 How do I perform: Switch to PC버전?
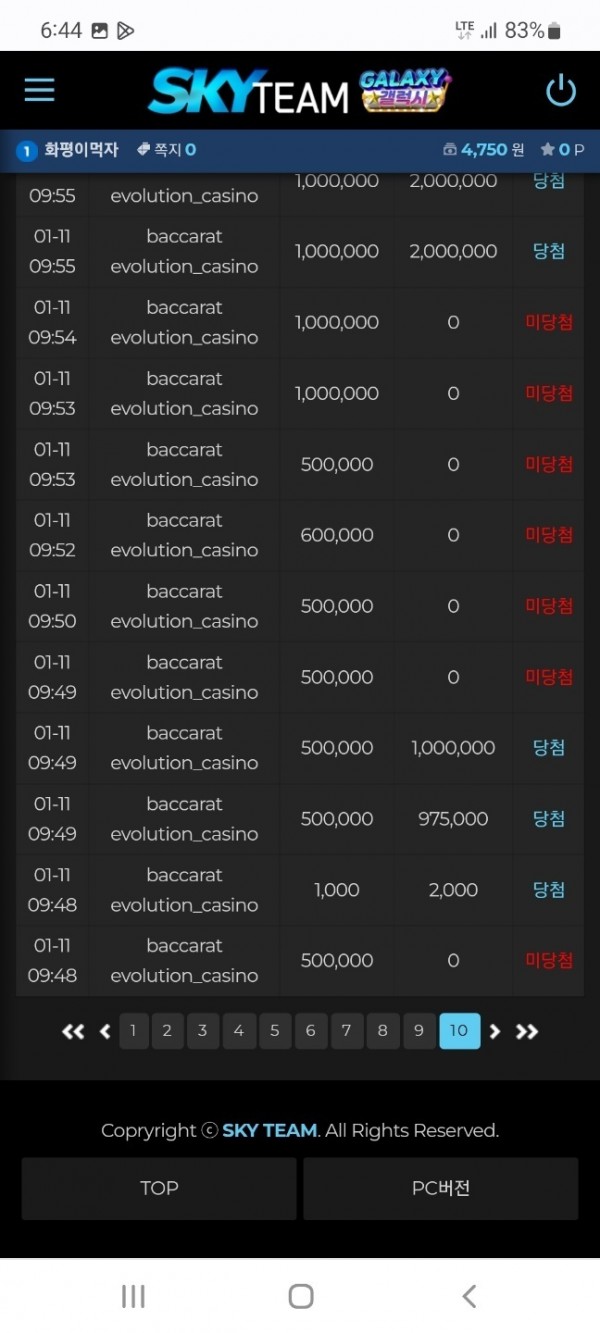tap(441, 1188)
